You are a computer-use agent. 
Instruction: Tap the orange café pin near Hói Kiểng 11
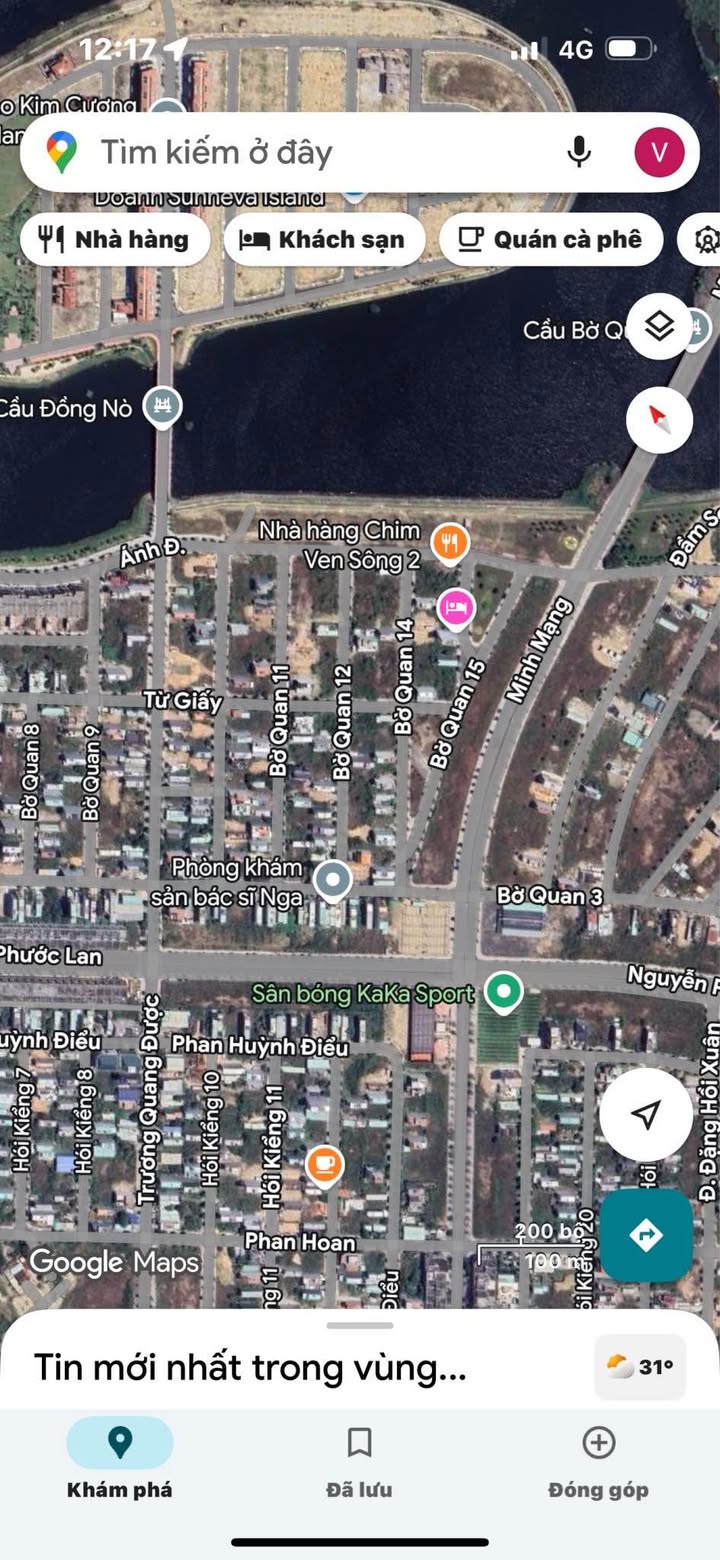pos(324,1165)
